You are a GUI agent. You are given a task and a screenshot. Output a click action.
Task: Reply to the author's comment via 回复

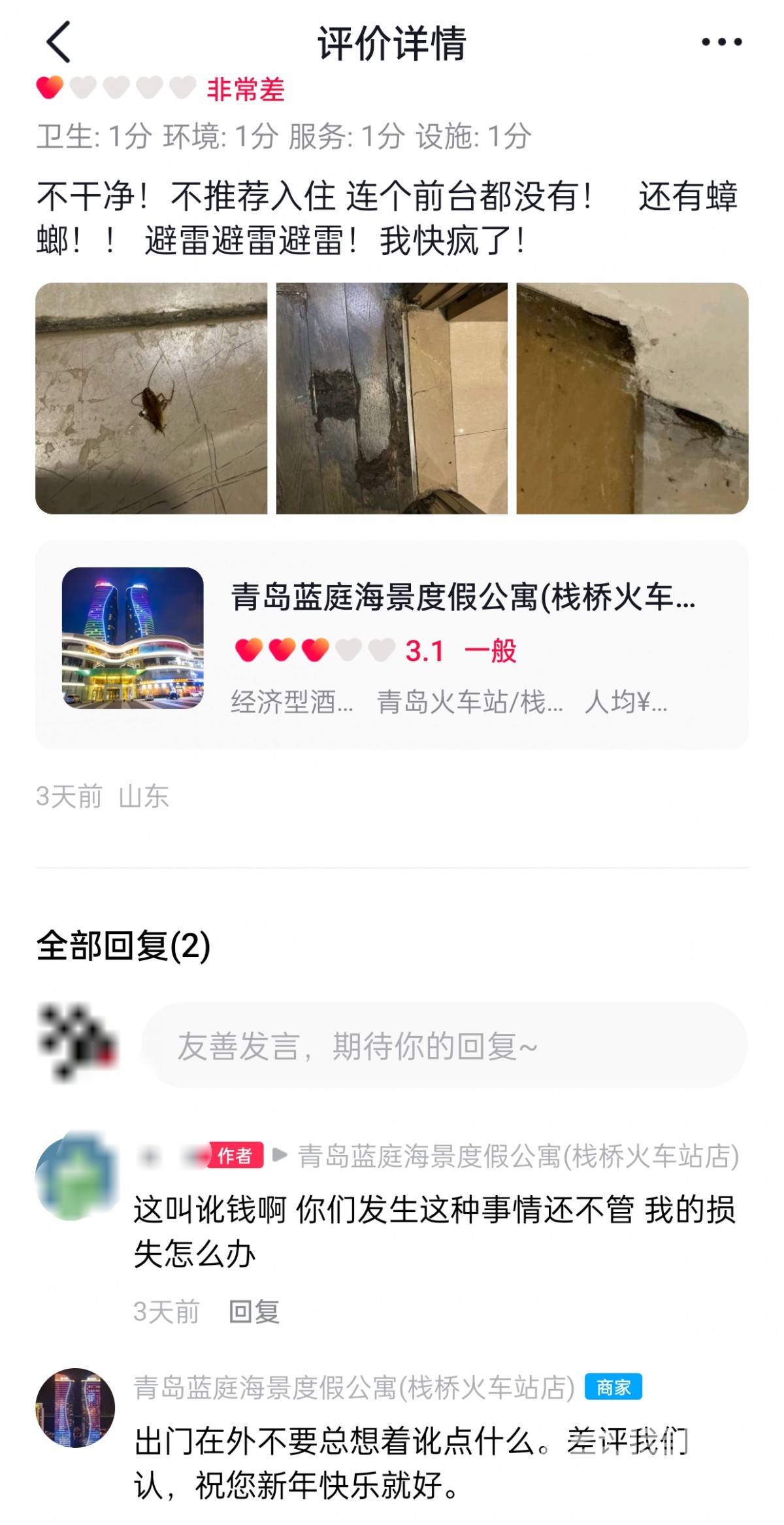click(x=254, y=1311)
